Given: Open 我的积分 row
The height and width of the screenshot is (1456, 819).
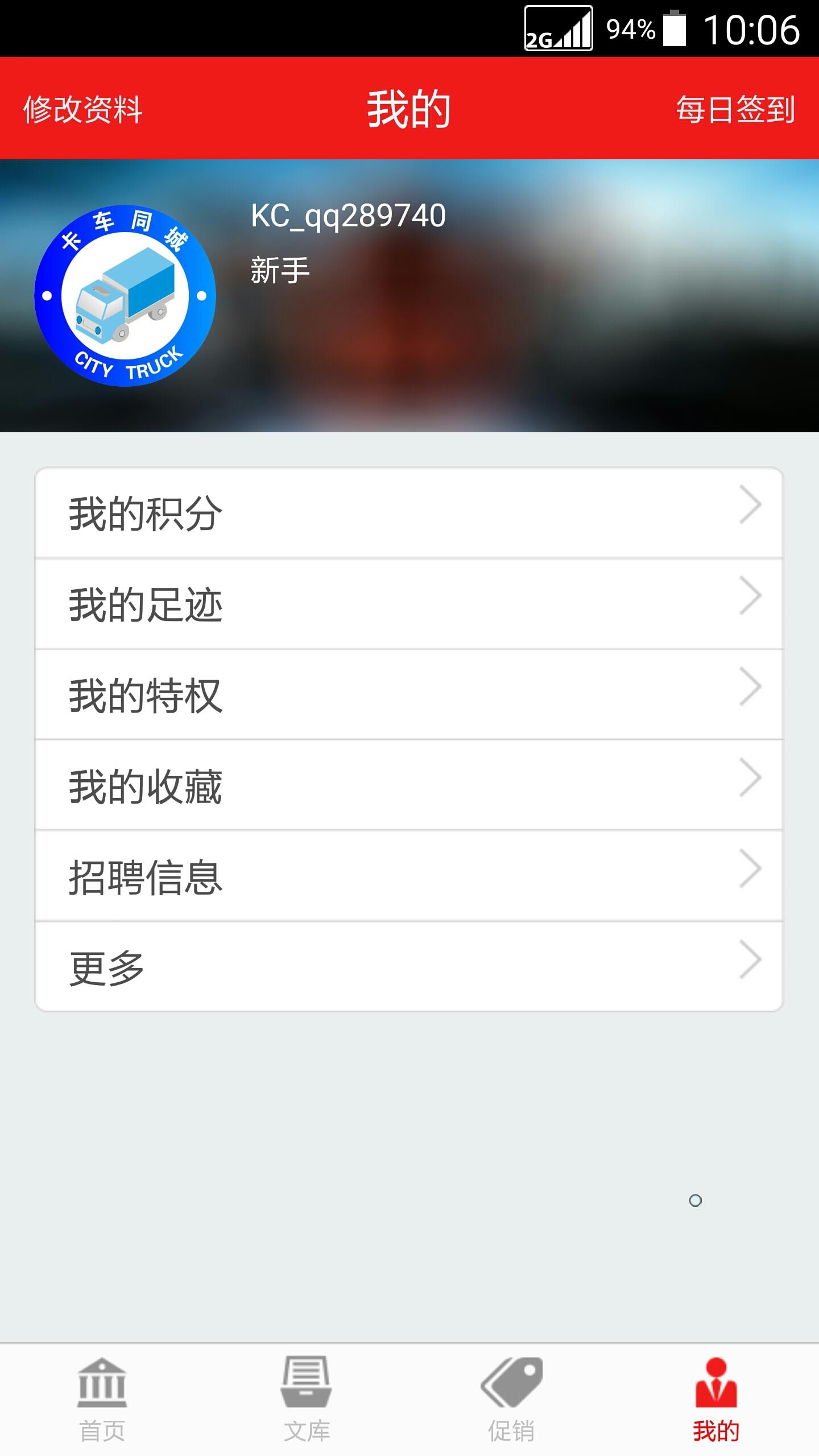Looking at the screenshot, I should (x=409, y=513).
